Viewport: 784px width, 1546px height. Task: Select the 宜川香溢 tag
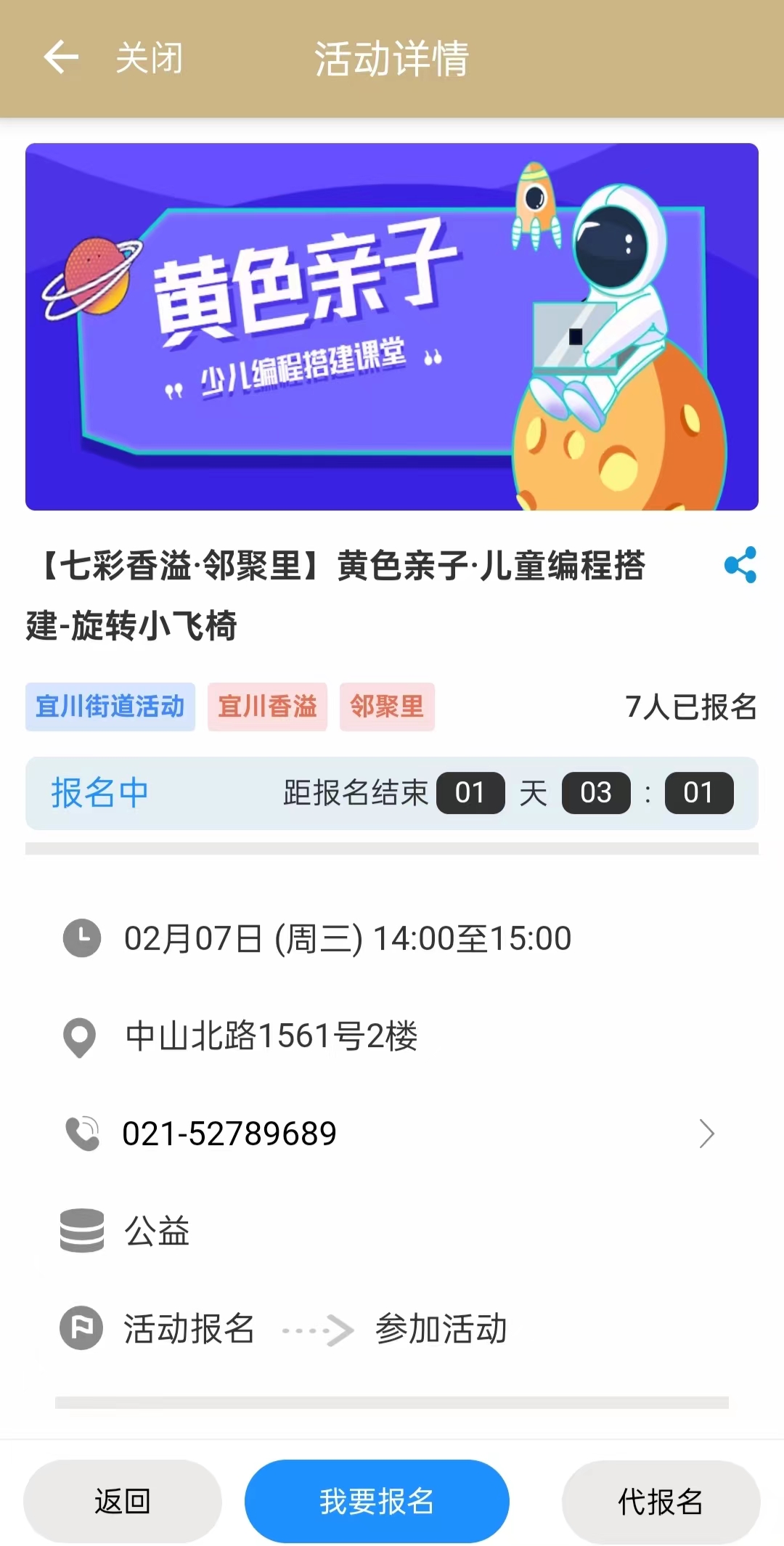[x=267, y=707]
